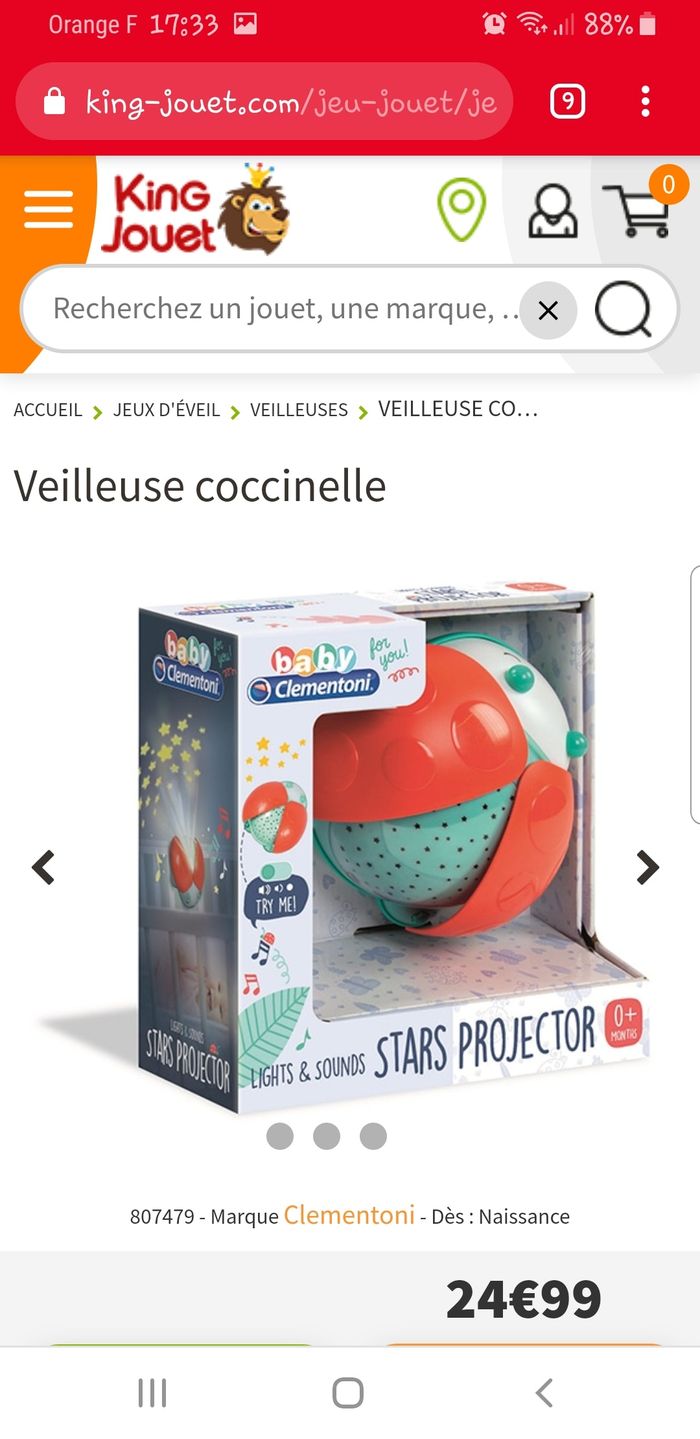Open browser tabs switcher
Viewport: 700px width, 1439px height.
coord(567,102)
